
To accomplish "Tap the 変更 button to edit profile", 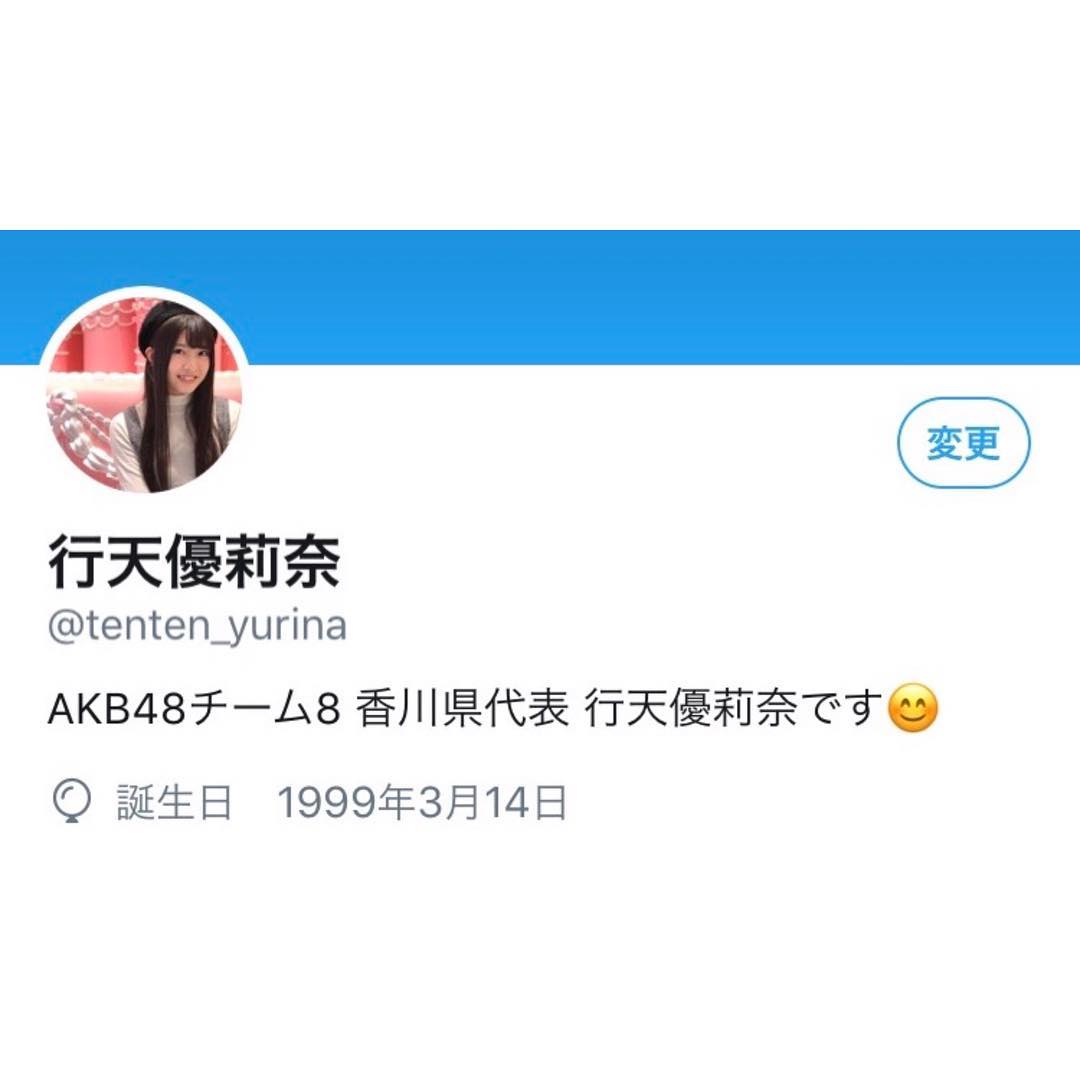I will tap(963, 443).
